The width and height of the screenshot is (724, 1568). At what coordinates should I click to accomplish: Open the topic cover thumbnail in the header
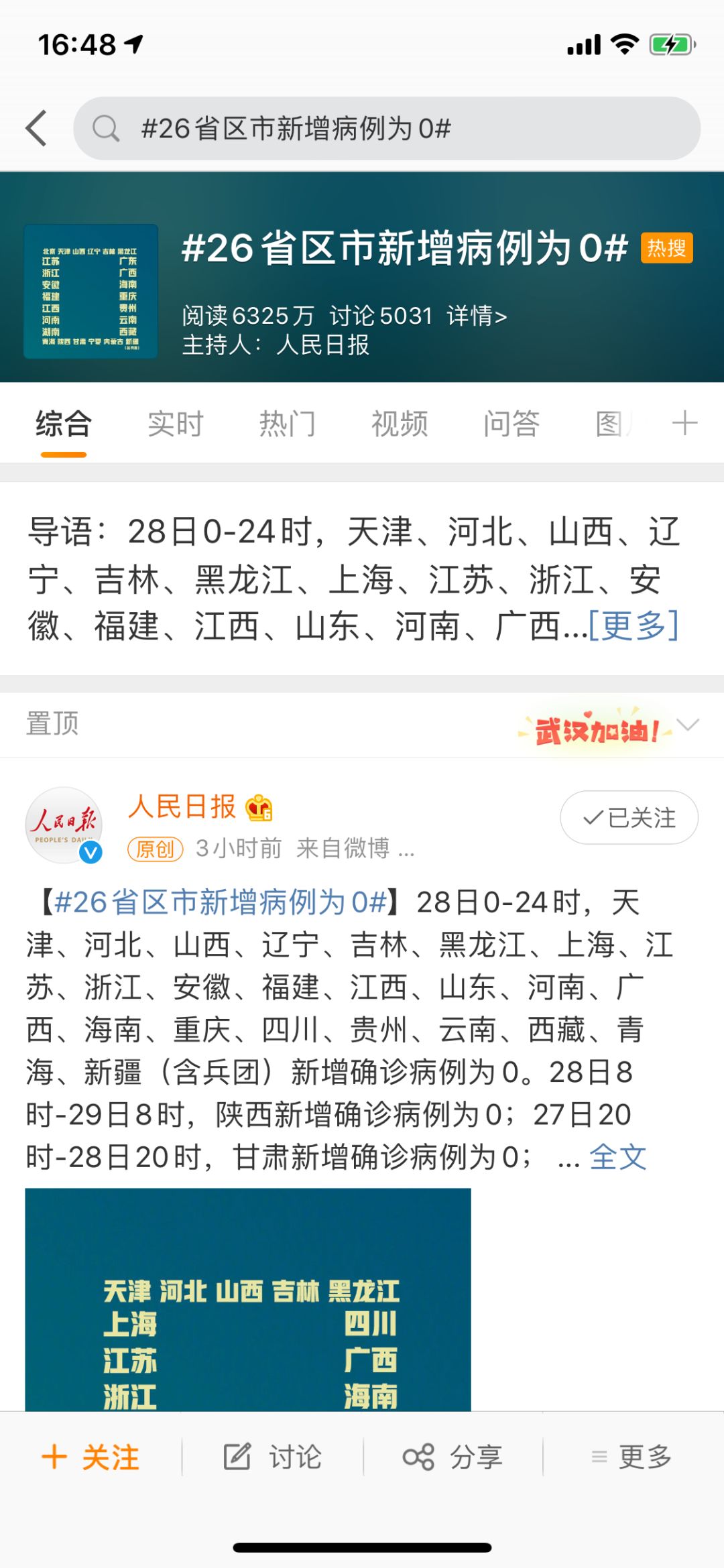click(91, 291)
